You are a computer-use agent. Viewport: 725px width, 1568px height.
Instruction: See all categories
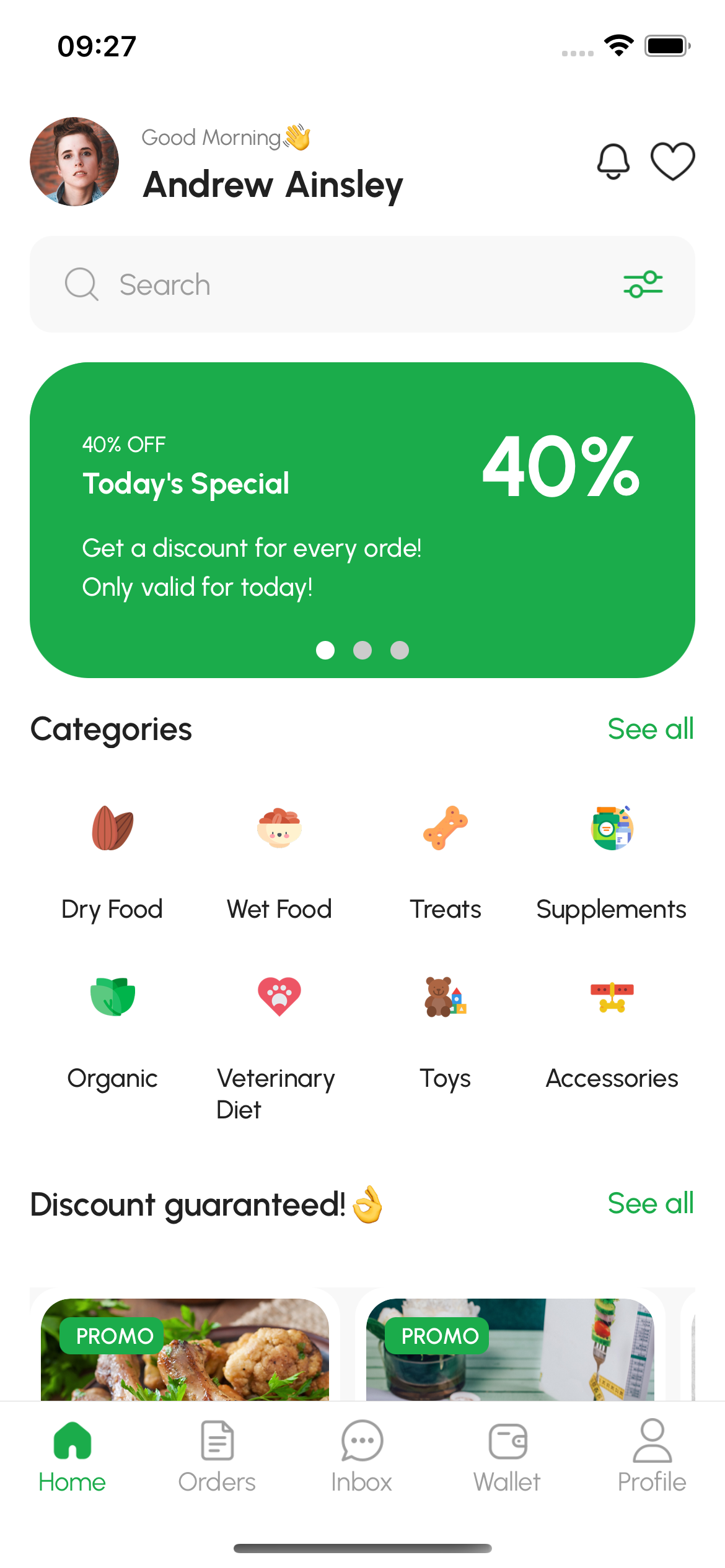point(650,729)
